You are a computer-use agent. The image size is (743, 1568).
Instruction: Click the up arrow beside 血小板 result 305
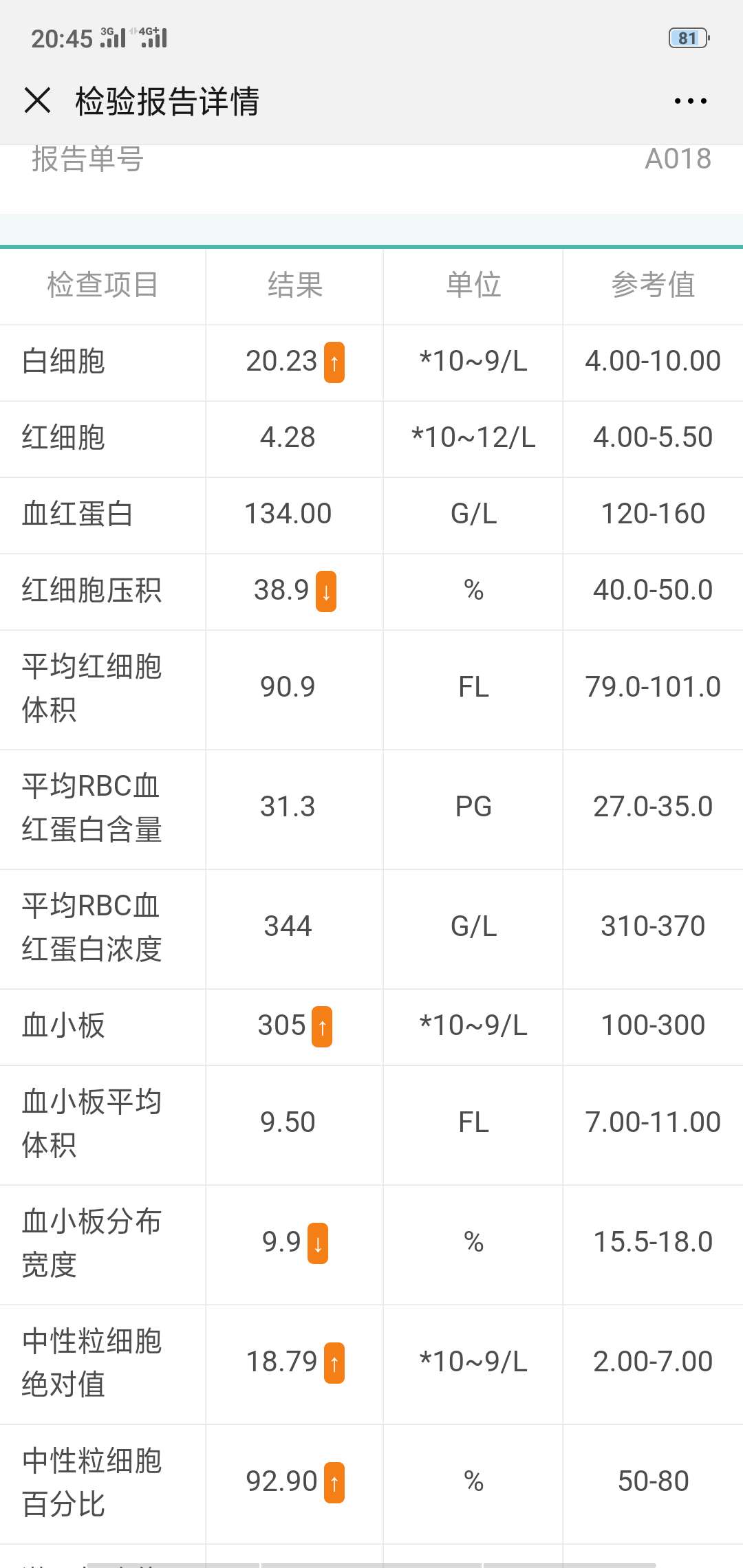tap(321, 1026)
